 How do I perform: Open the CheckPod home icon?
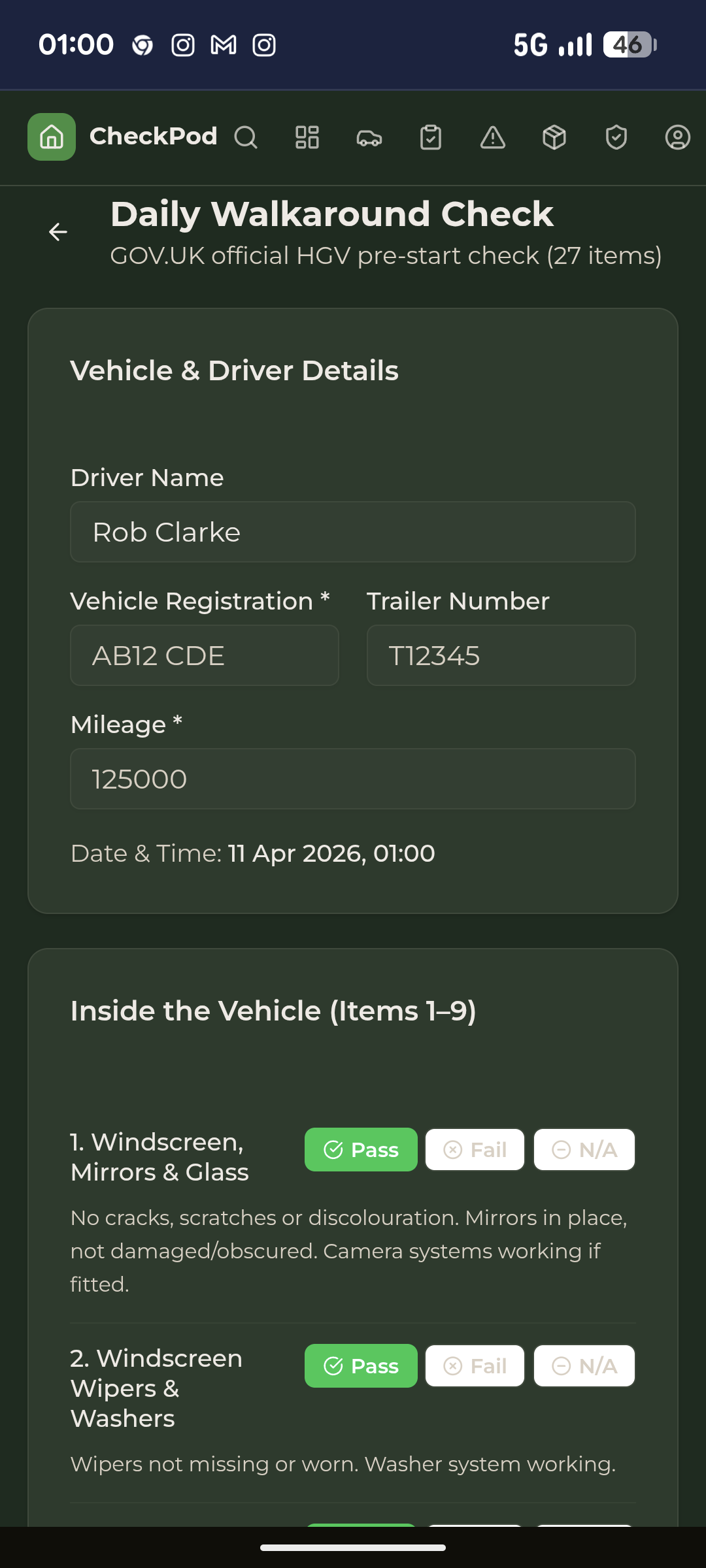tap(52, 138)
